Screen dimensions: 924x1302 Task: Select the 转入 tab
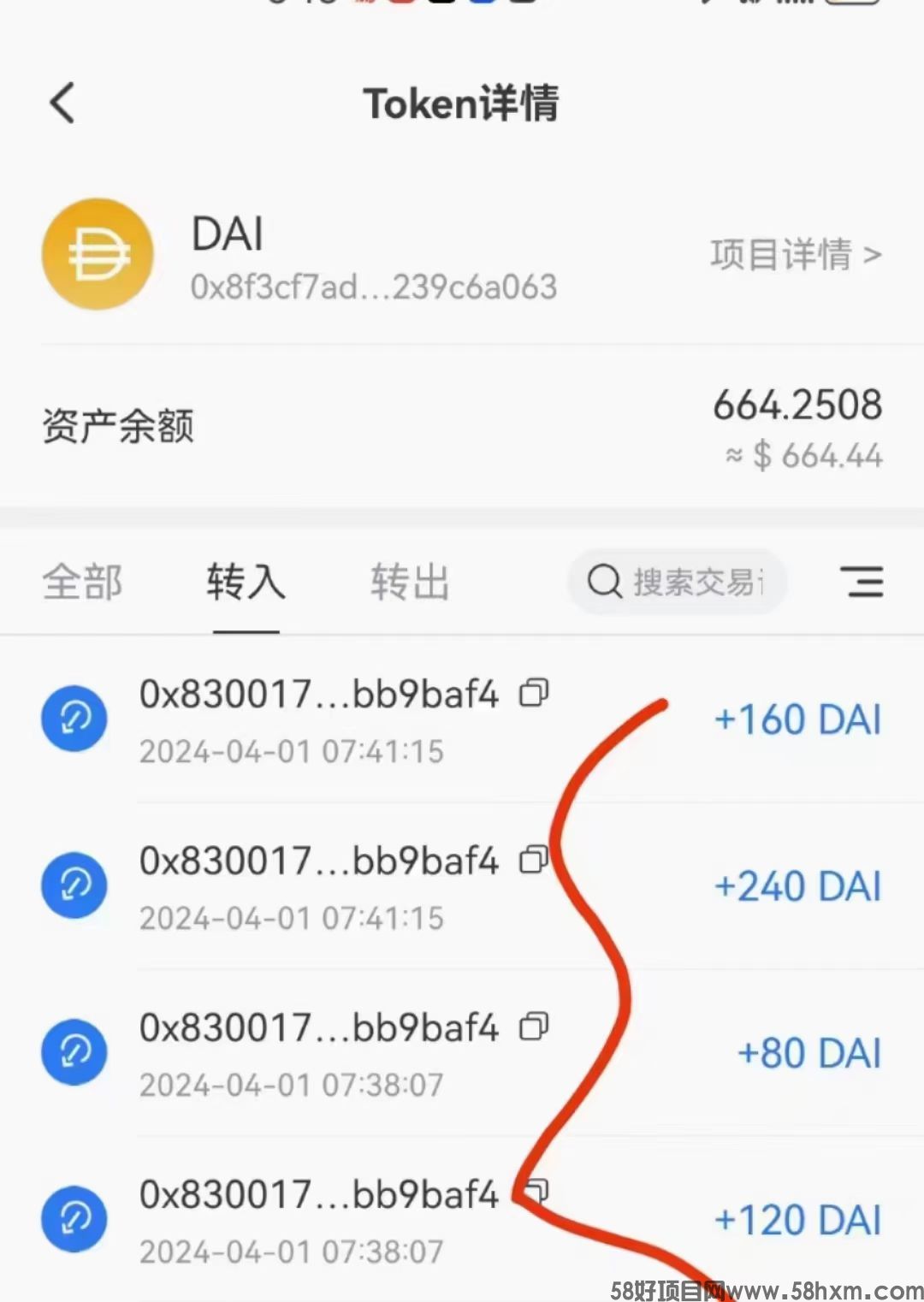[246, 583]
